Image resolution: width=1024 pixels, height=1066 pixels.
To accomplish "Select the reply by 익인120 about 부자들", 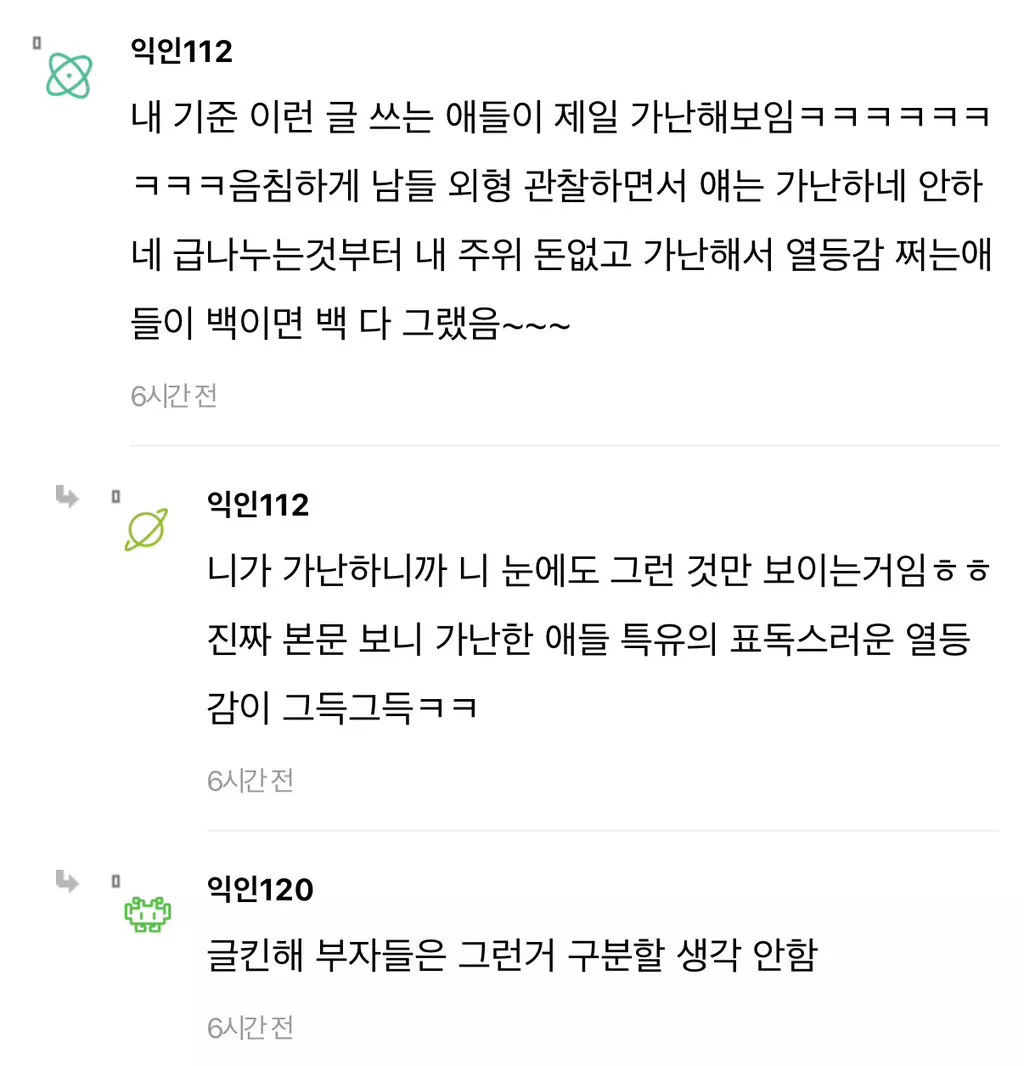I will [511, 955].
